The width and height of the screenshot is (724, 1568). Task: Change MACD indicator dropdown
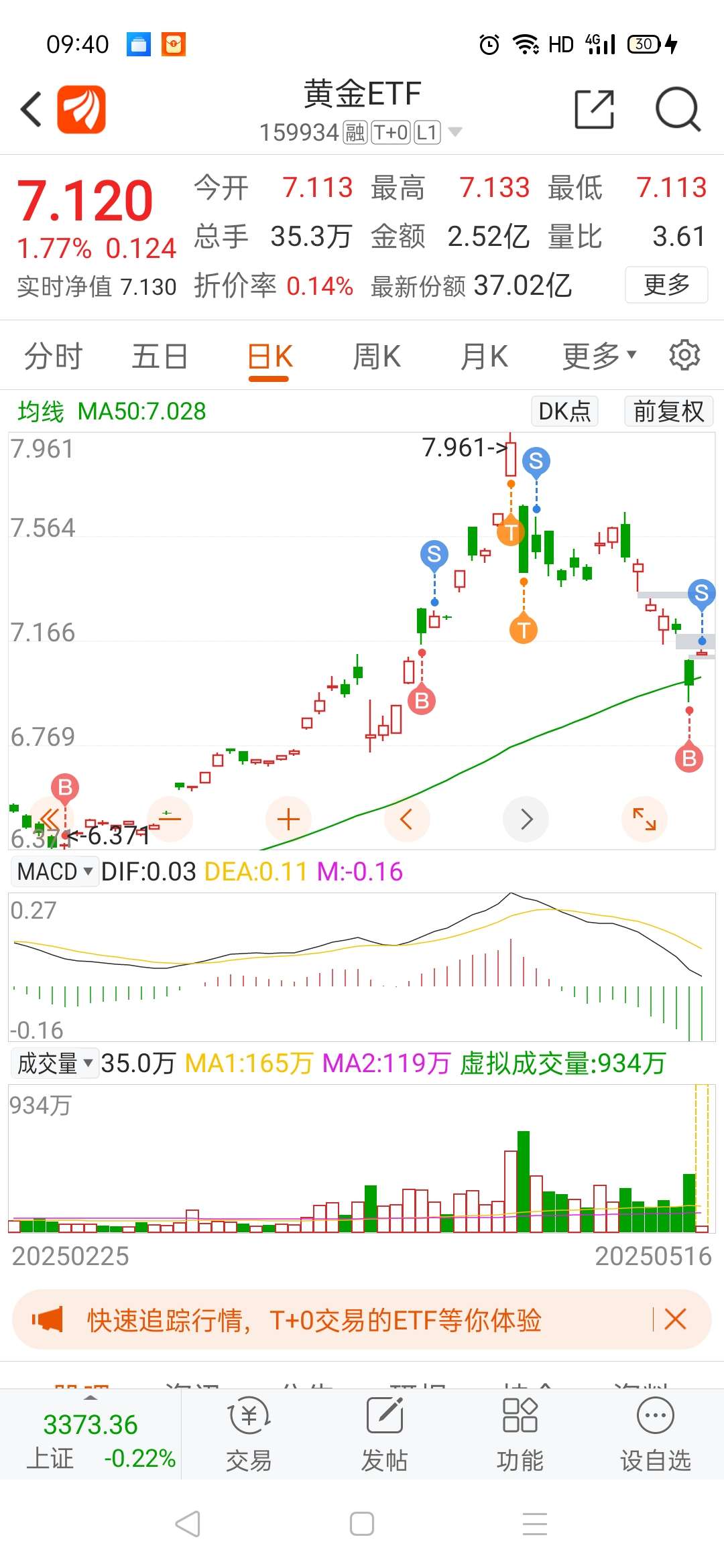point(55,872)
